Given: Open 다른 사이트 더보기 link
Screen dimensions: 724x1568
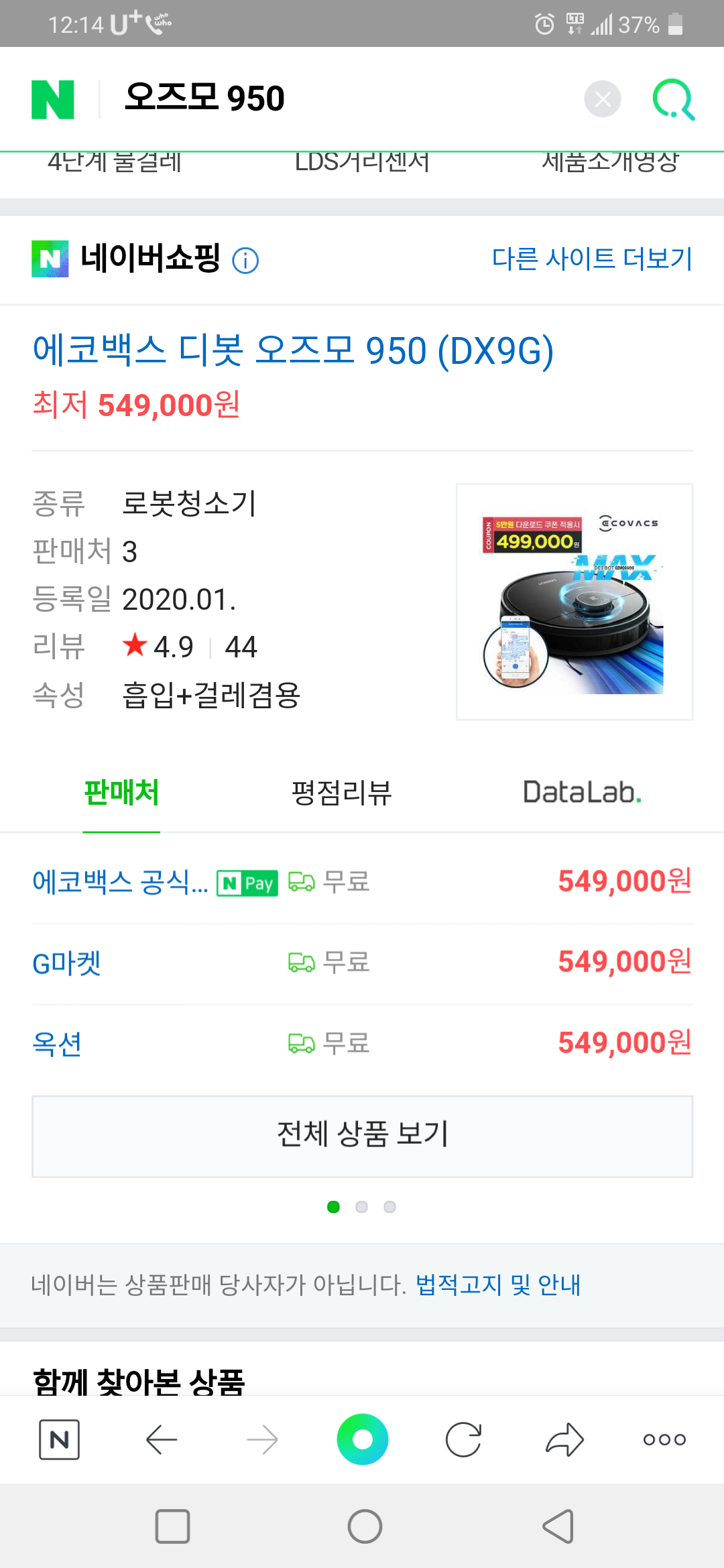Looking at the screenshot, I should point(591,259).
